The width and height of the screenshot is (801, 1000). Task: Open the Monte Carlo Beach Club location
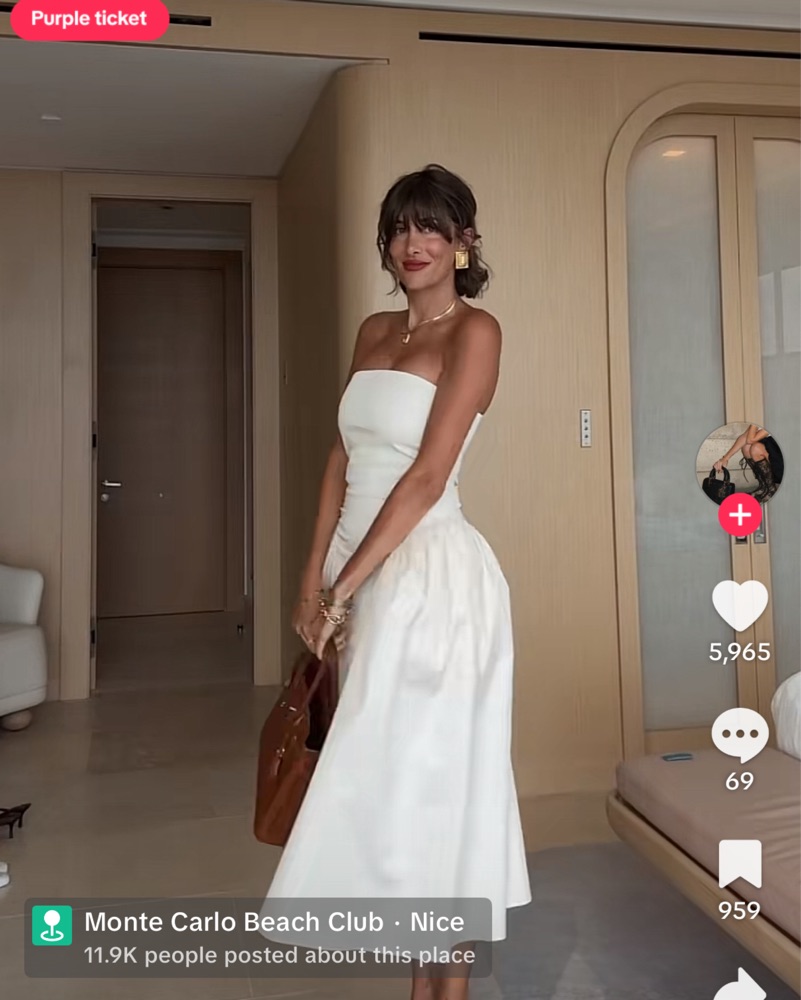[258, 937]
